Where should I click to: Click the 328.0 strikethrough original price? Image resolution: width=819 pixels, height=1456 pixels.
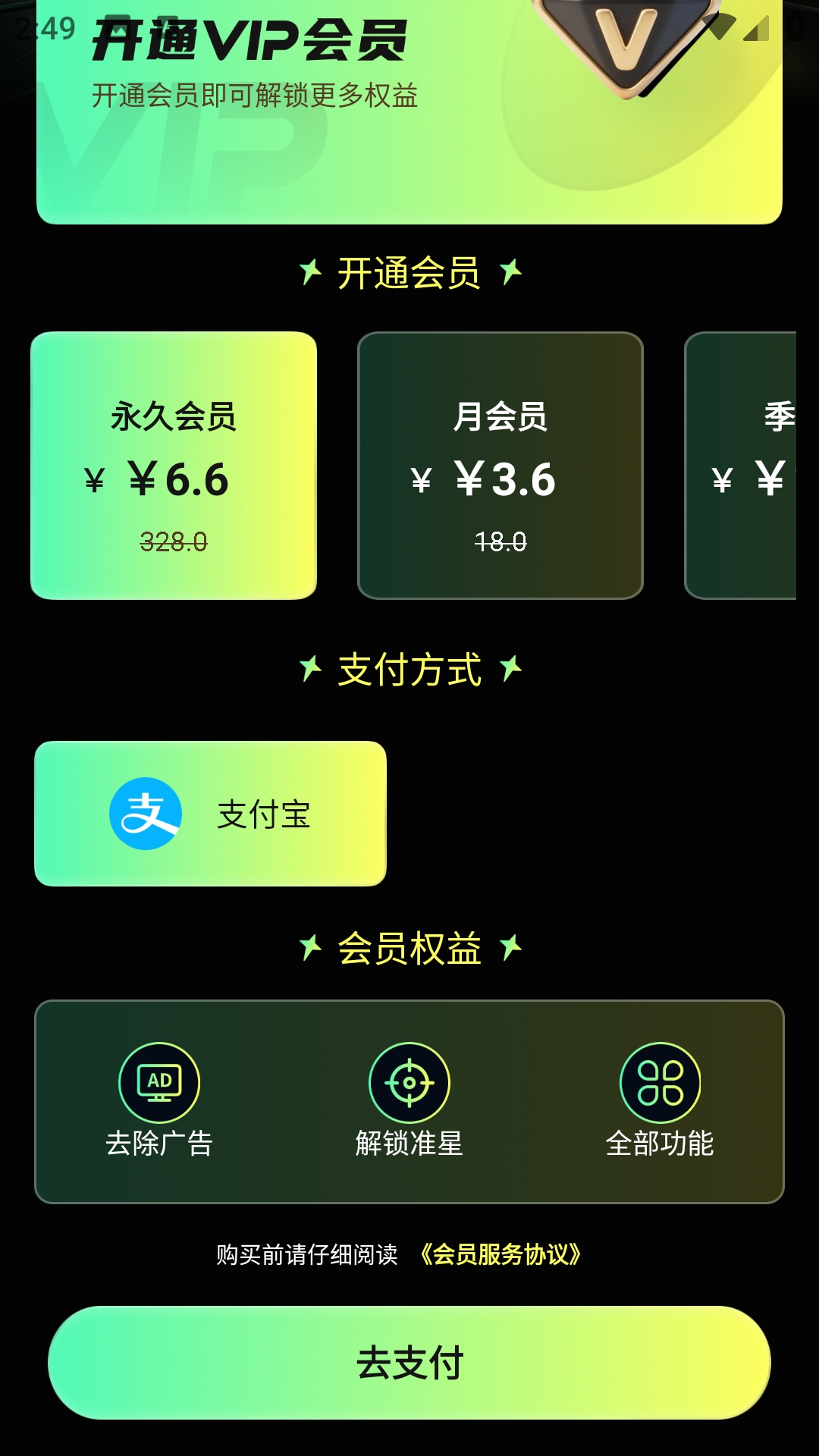coord(172,541)
